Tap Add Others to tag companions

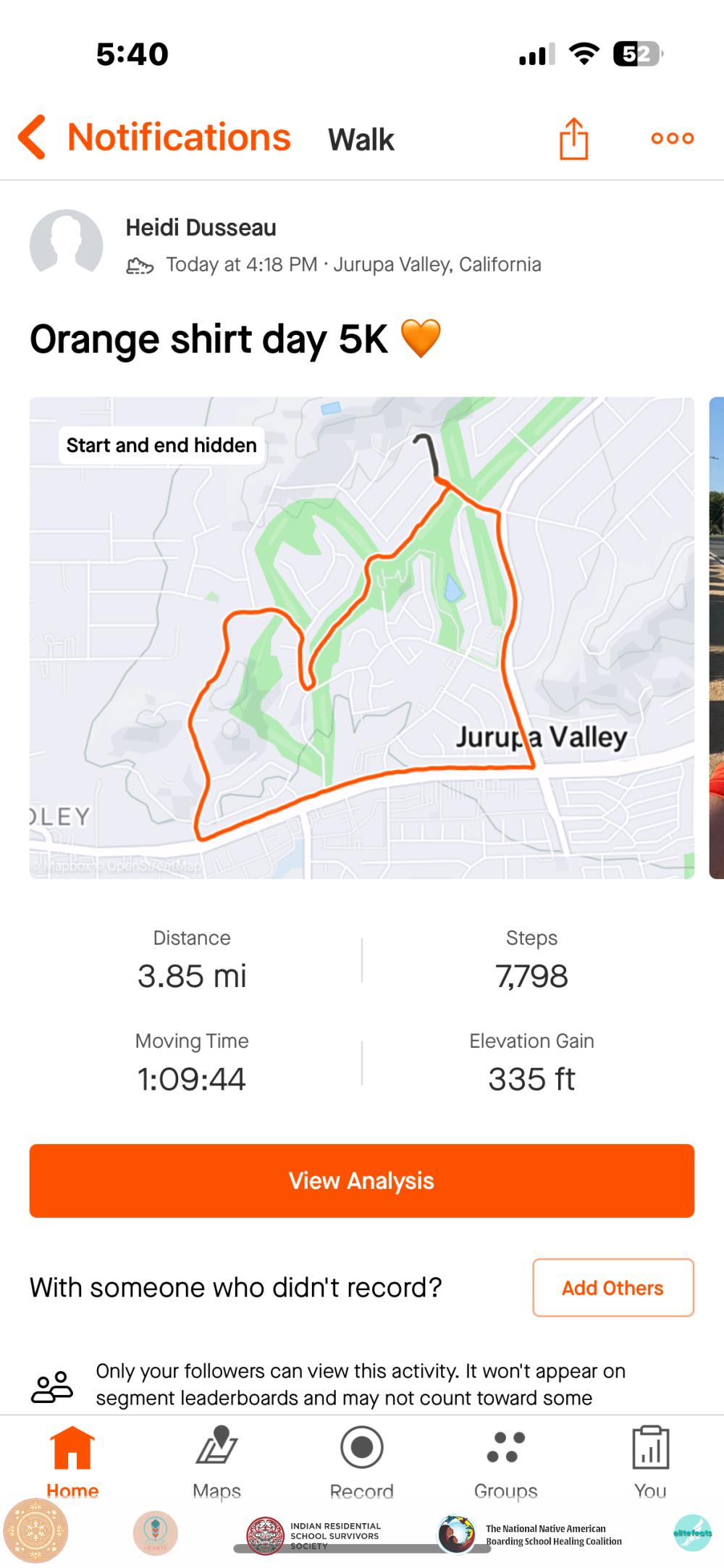click(613, 1288)
